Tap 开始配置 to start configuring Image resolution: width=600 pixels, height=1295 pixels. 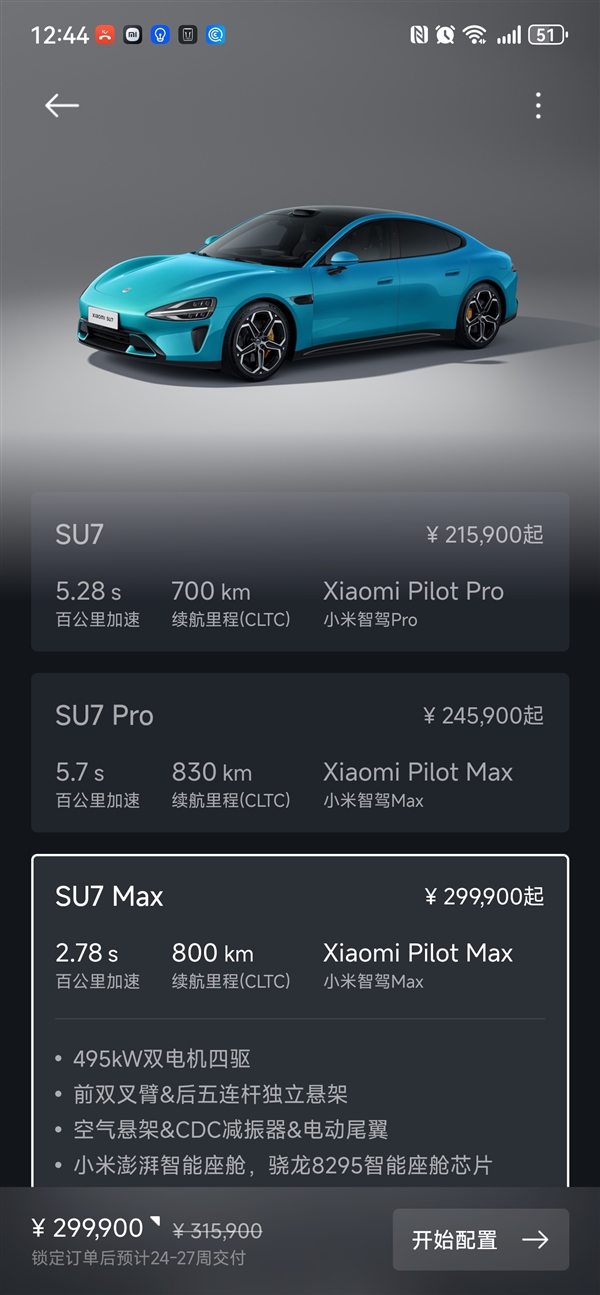pyautogui.click(x=480, y=1240)
